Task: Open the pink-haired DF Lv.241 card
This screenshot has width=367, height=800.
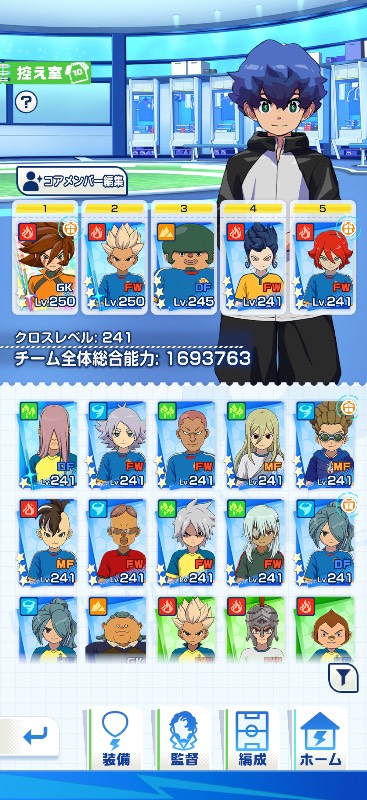Action: click(x=48, y=444)
